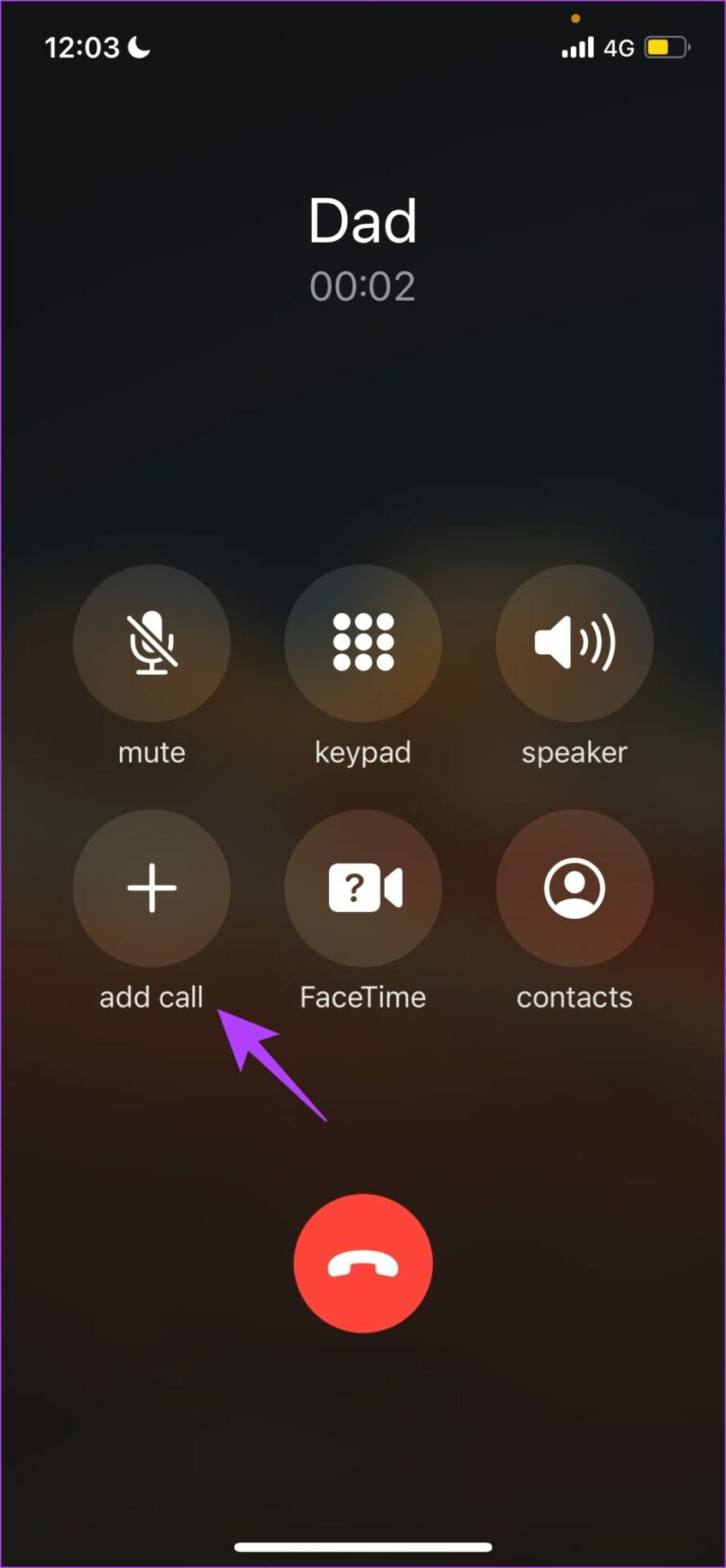End the call with Dad
Image resolution: width=726 pixels, height=1568 pixels.
click(x=363, y=1263)
